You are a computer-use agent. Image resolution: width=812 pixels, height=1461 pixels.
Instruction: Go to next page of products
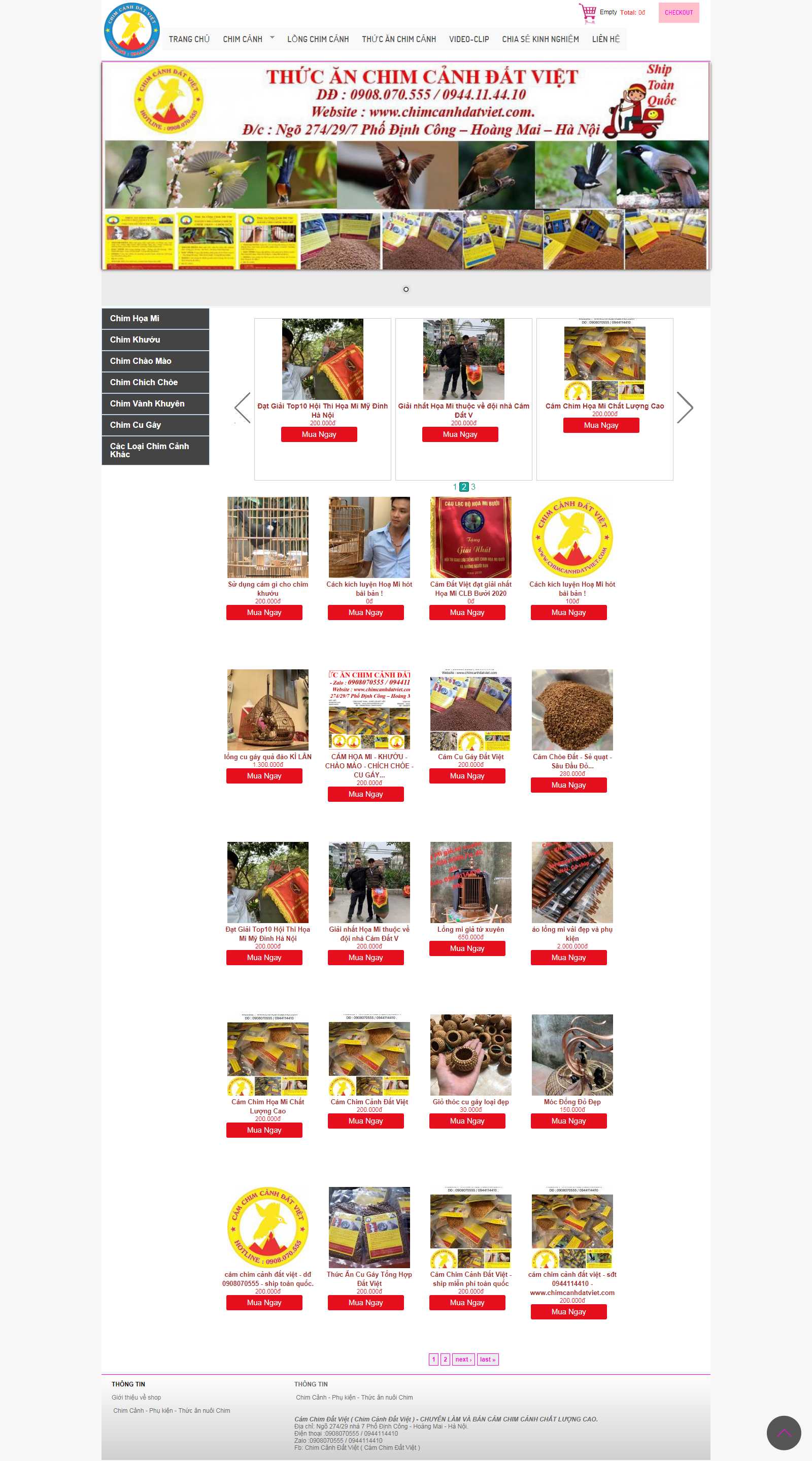point(463,1359)
